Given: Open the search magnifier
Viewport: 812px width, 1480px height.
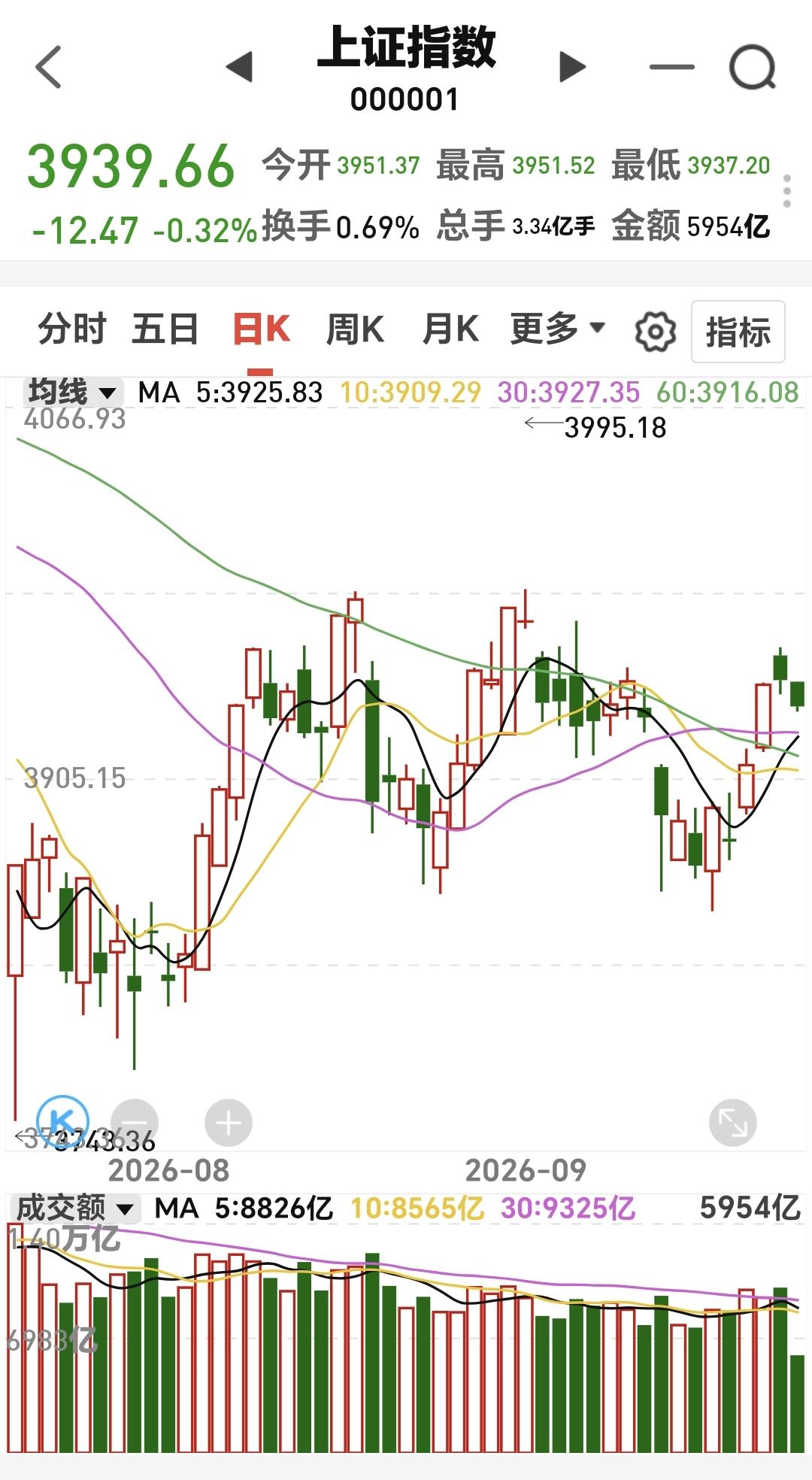Looking at the screenshot, I should tap(753, 68).
